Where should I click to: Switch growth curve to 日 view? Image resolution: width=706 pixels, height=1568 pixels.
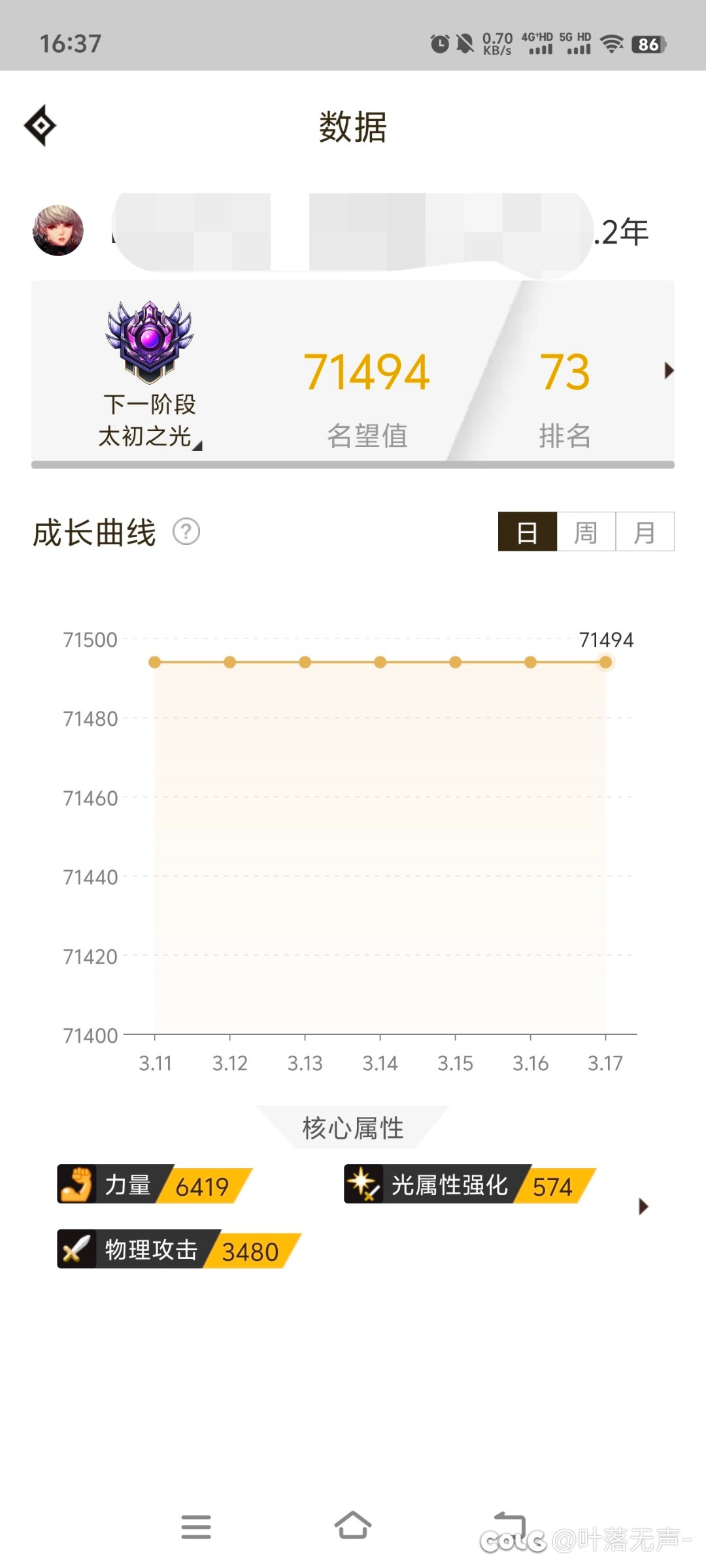(527, 532)
